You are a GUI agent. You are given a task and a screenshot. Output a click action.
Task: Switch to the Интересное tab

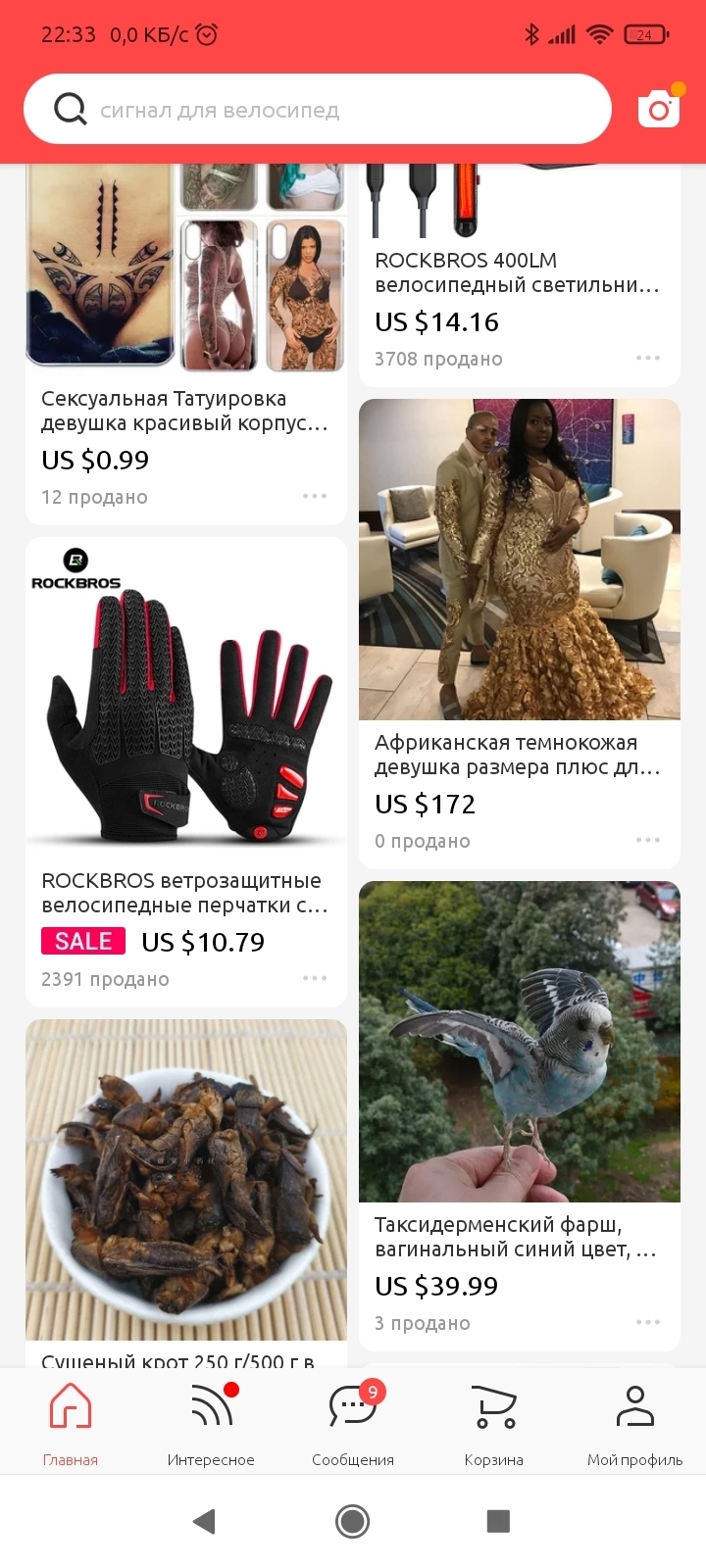tap(211, 1421)
